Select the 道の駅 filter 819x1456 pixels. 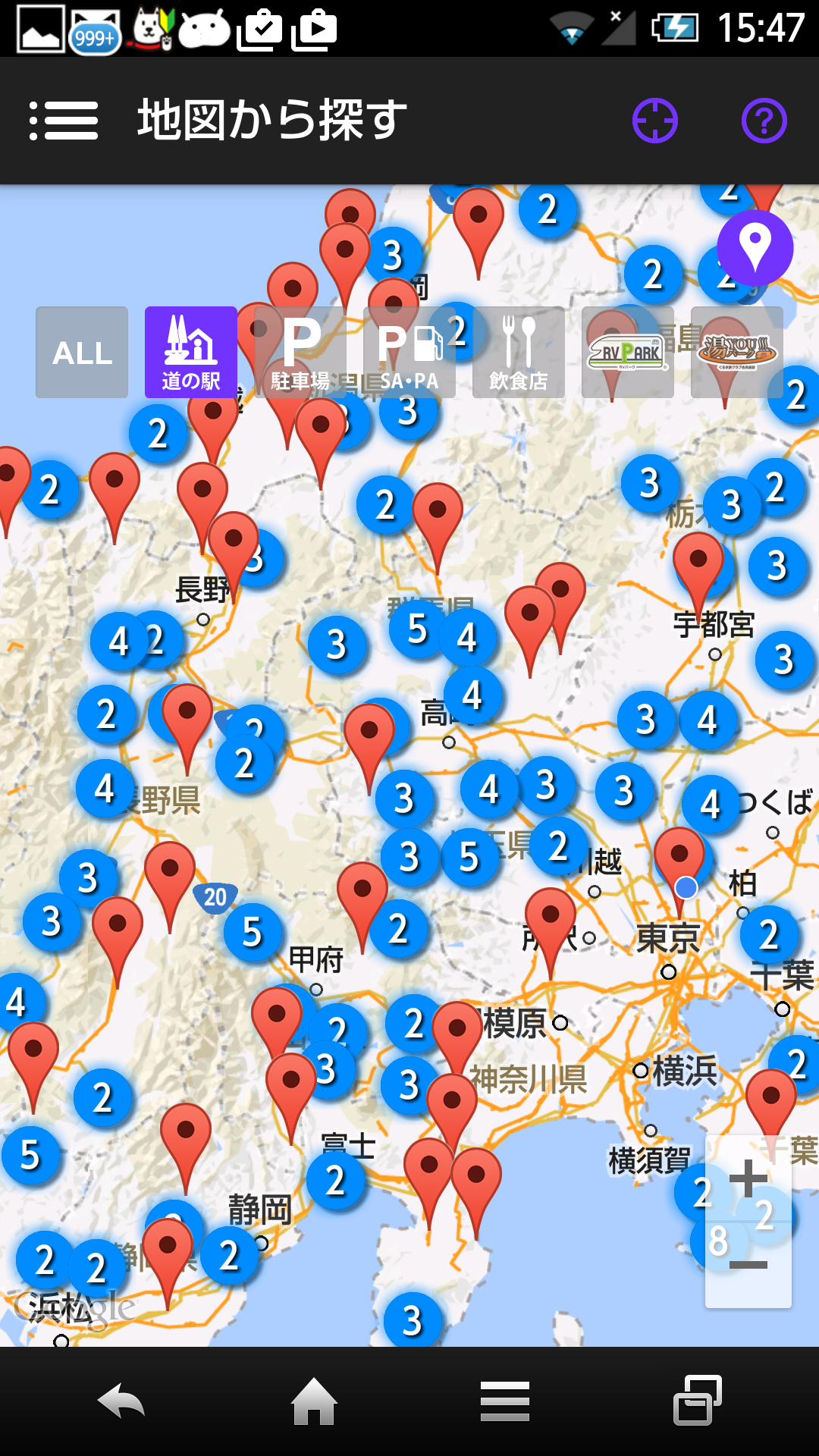point(191,353)
